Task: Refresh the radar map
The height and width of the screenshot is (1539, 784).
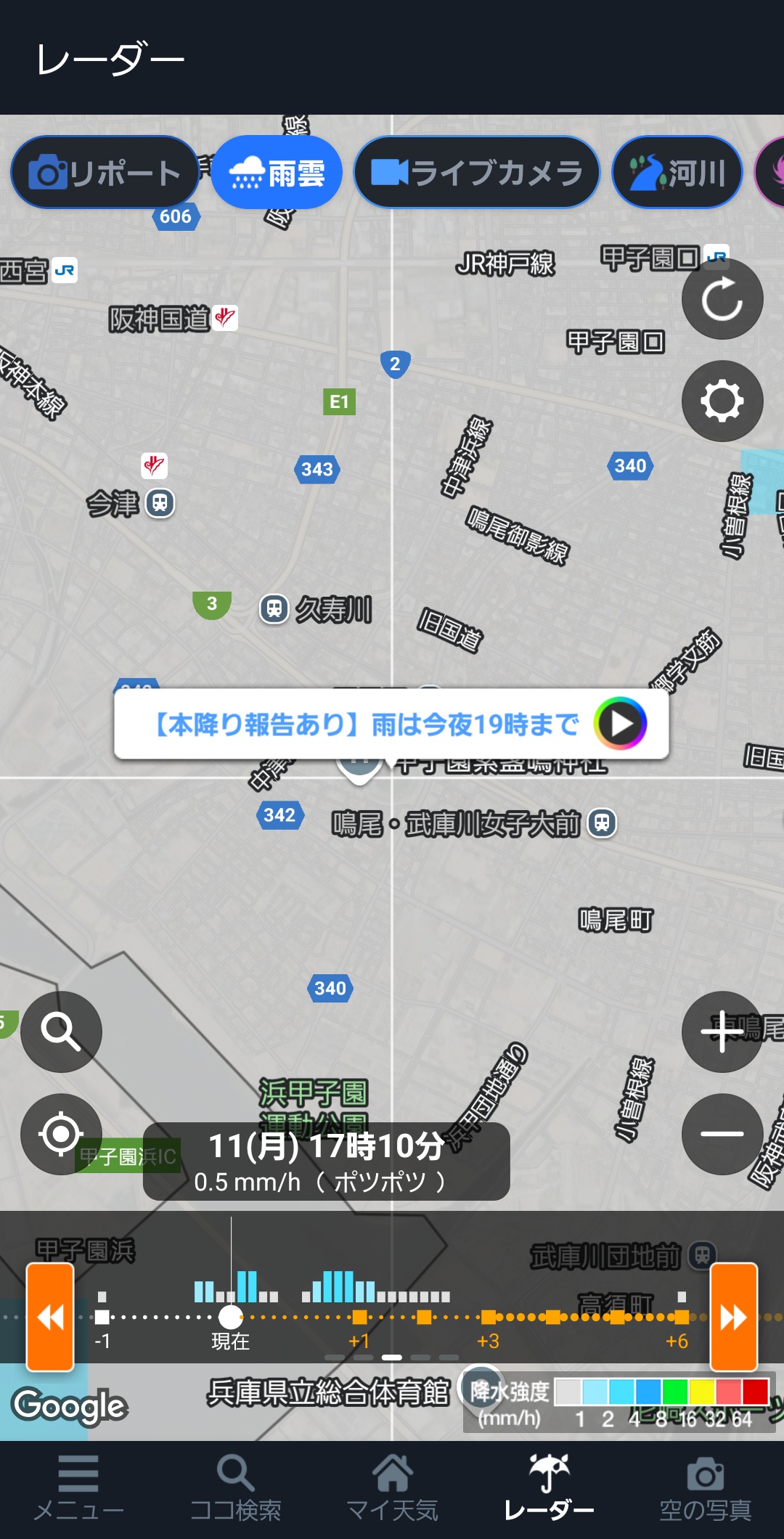Action: coord(722,298)
